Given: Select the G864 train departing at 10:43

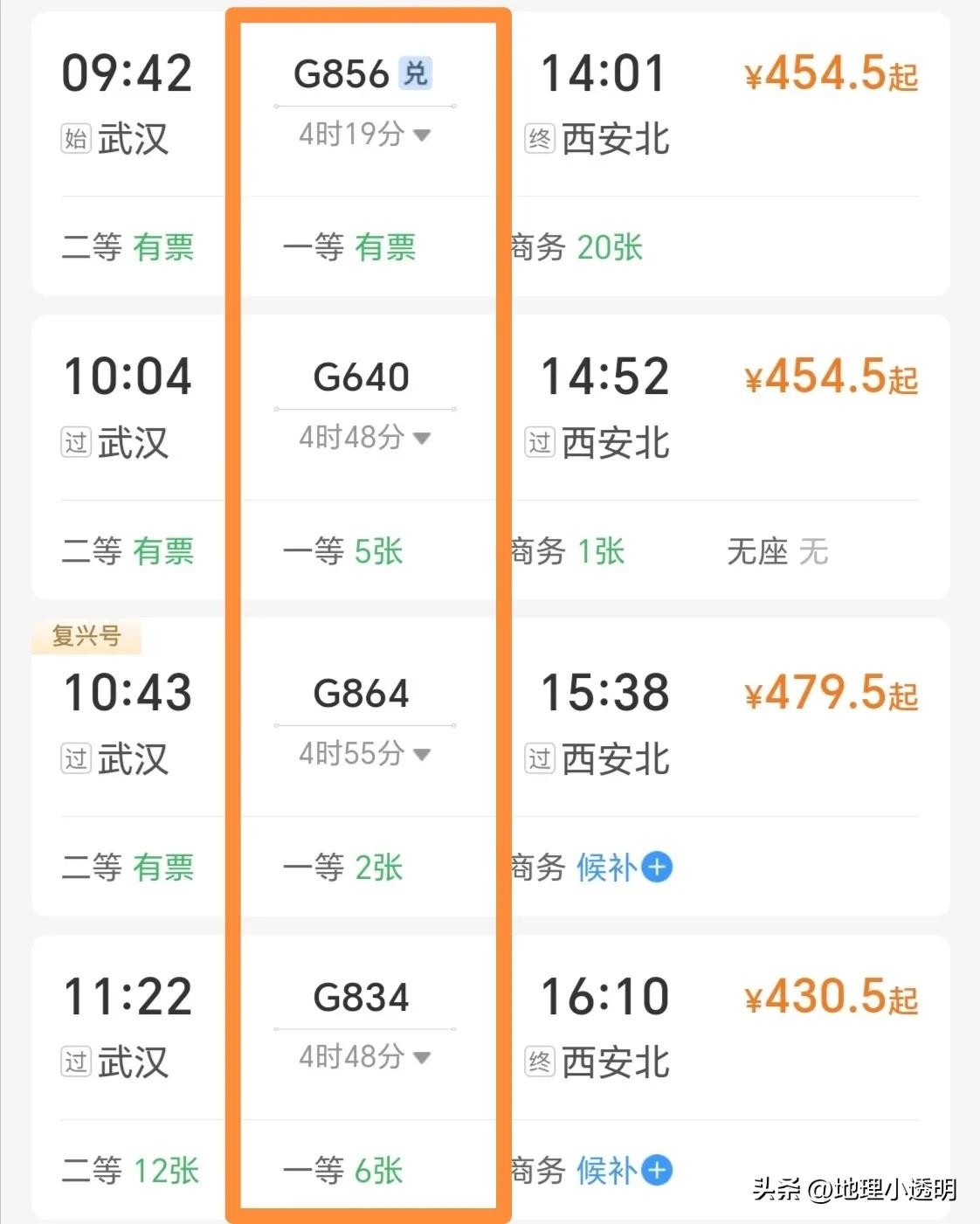Looking at the screenshot, I should tap(361, 694).
